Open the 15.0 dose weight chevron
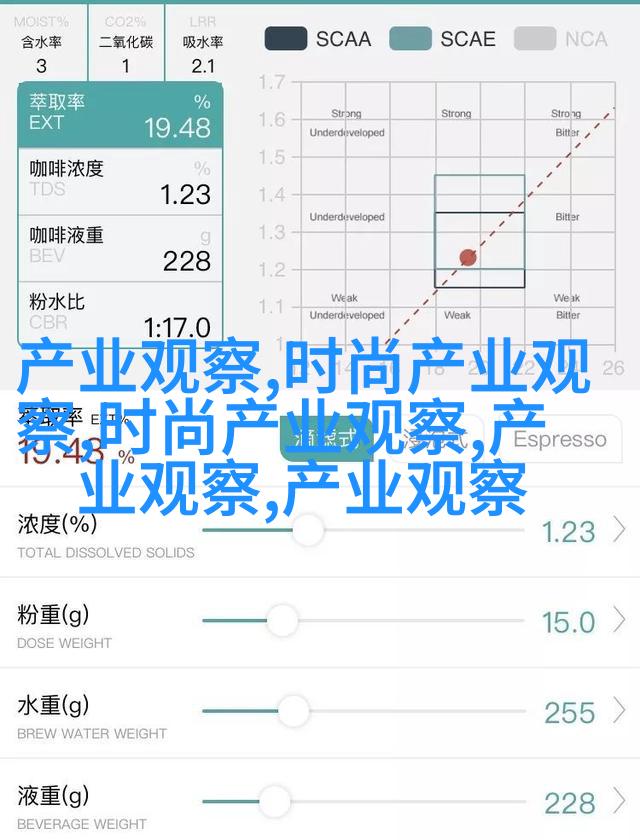The width and height of the screenshot is (640, 840). tap(620, 621)
